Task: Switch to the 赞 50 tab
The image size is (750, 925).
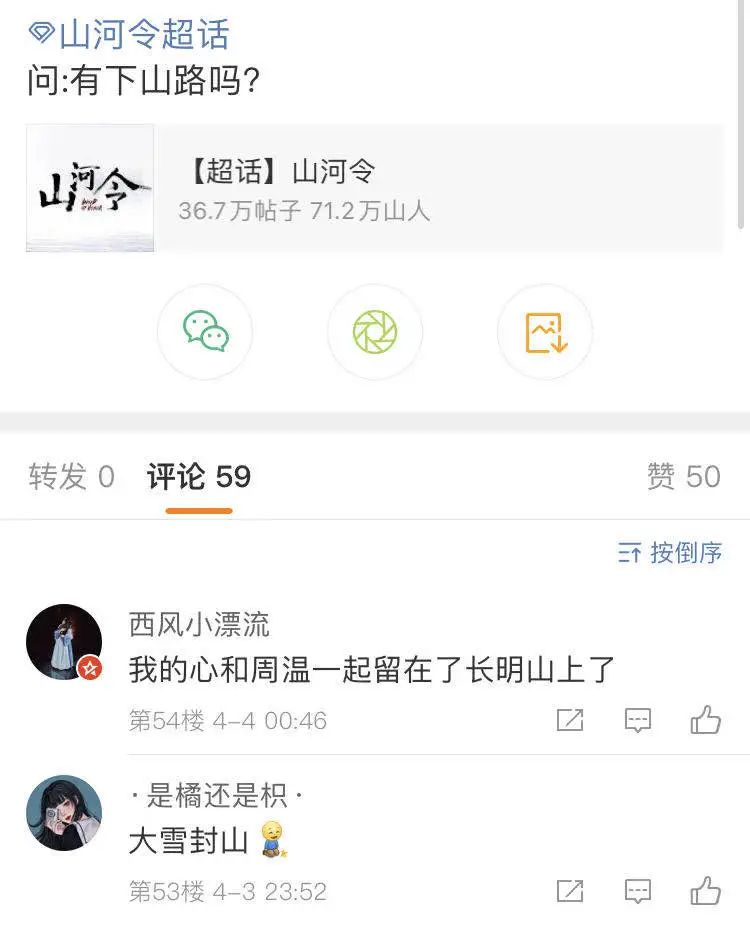Action: pos(684,476)
